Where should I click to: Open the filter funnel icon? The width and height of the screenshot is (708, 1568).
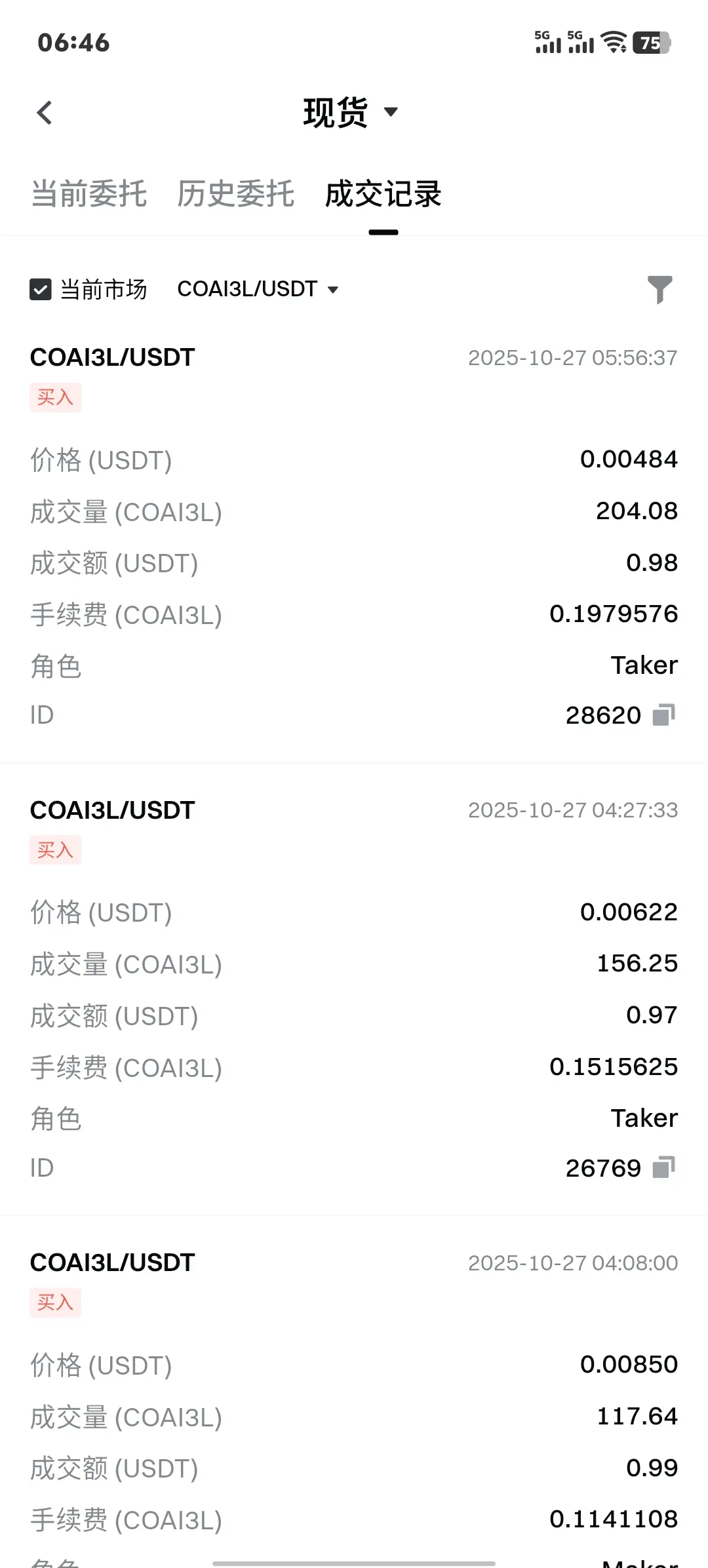pyautogui.click(x=659, y=289)
